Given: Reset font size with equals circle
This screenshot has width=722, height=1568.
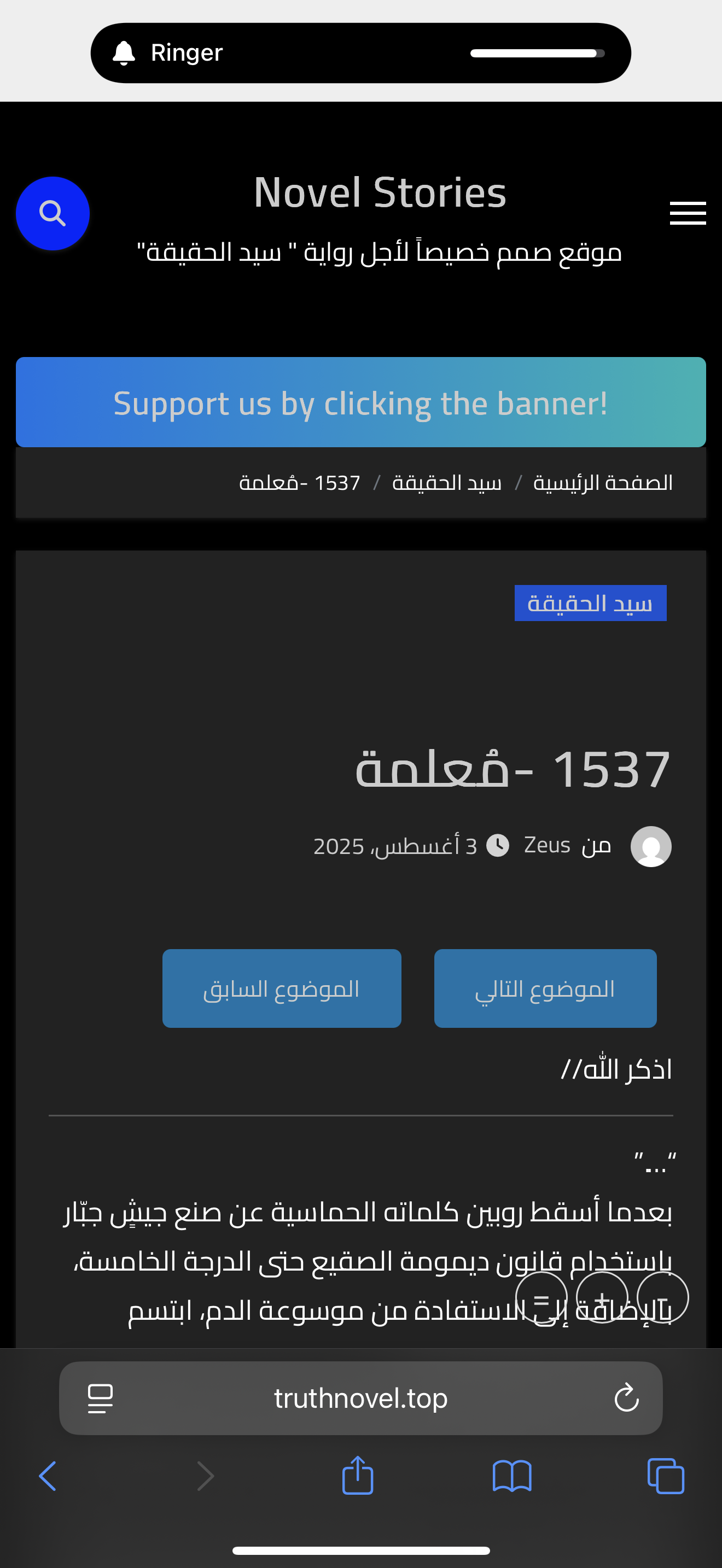Looking at the screenshot, I should (541, 1298).
